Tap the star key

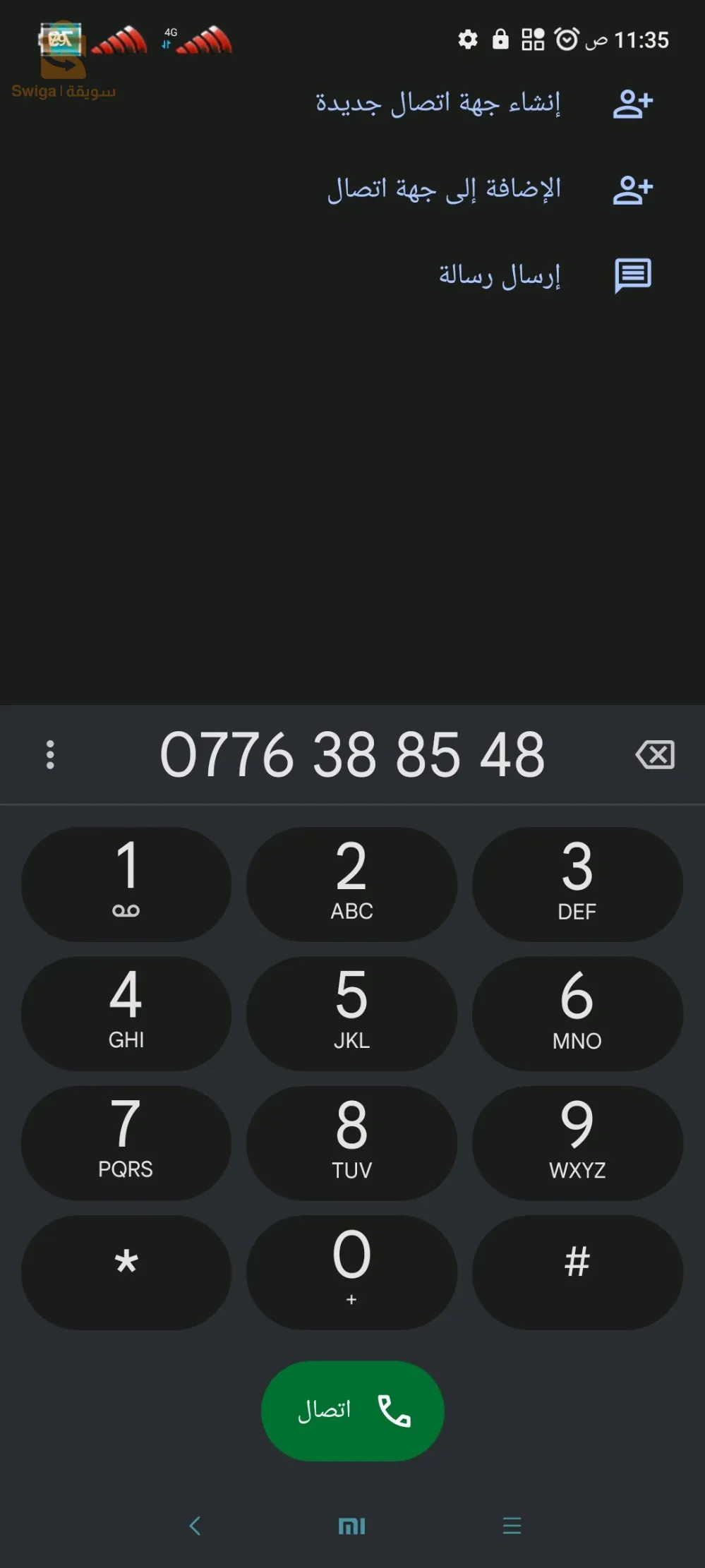(126, 1272)
